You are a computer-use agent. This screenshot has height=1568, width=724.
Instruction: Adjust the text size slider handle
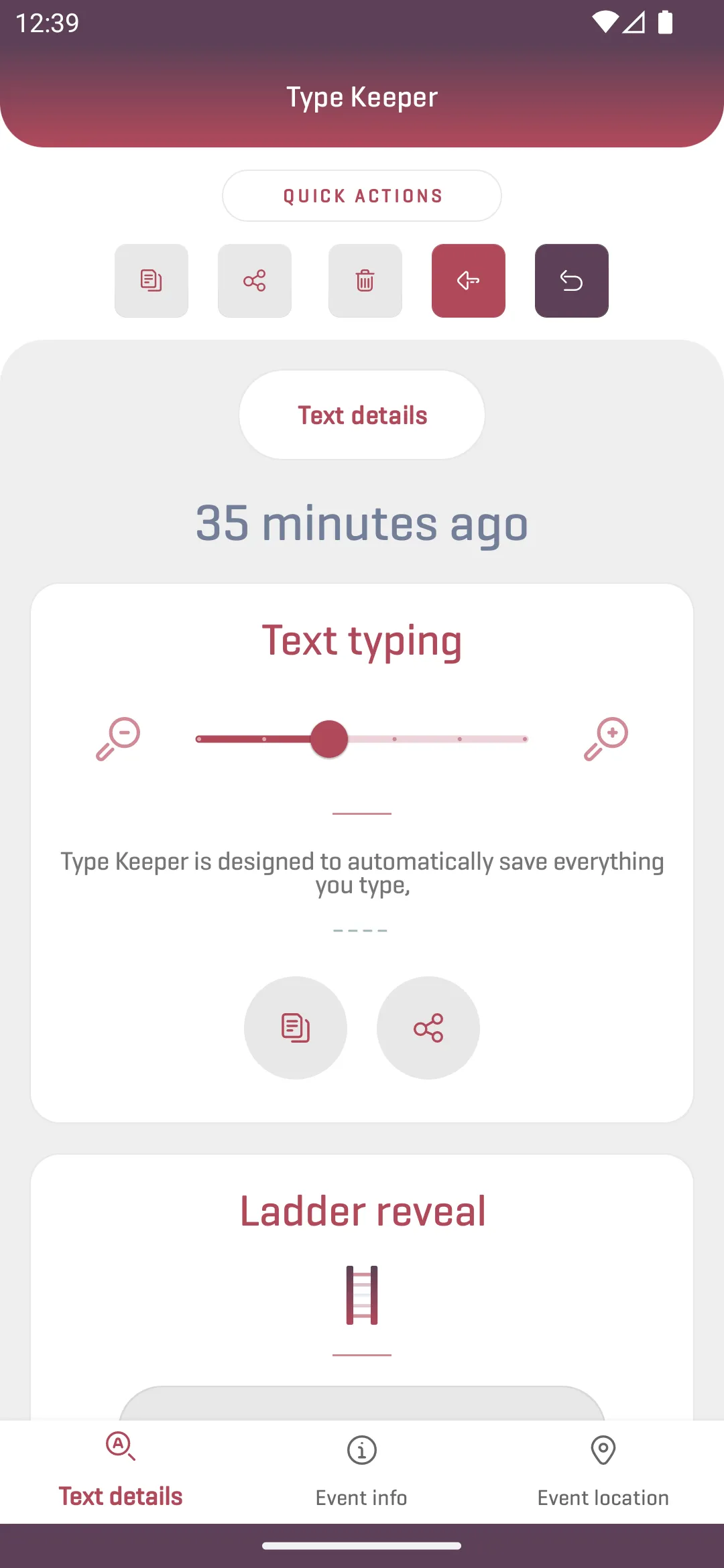point(328,738)
